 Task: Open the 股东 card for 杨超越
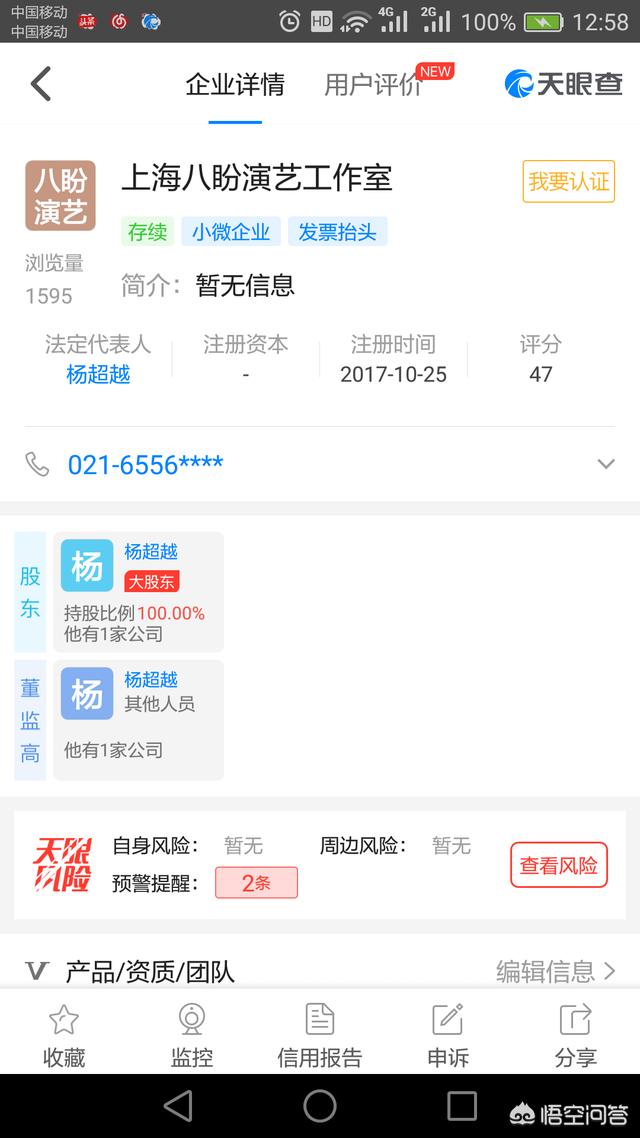tap(138, 591)
